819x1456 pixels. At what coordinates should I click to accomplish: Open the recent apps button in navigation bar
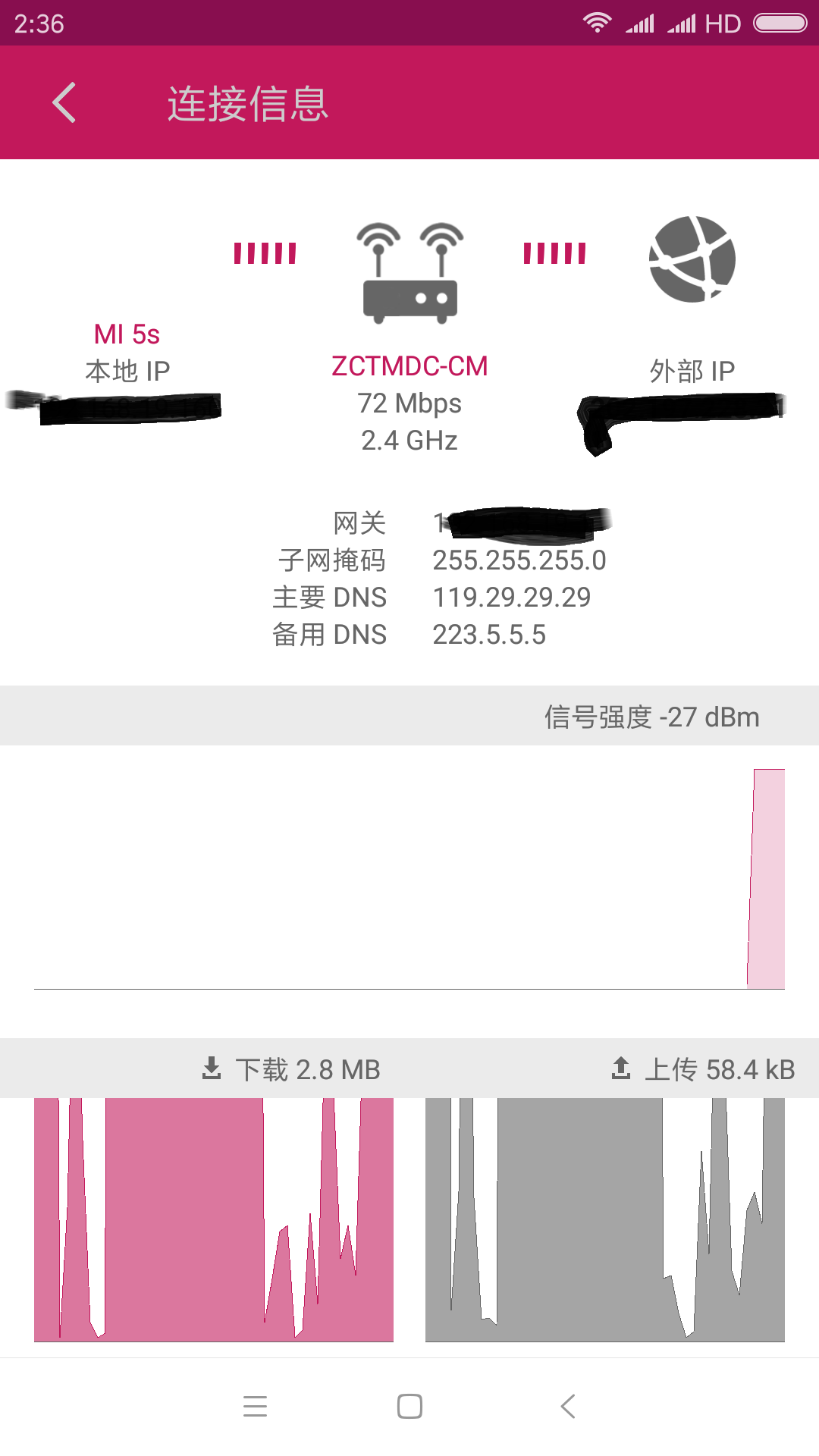click(x=256, y=1407)
